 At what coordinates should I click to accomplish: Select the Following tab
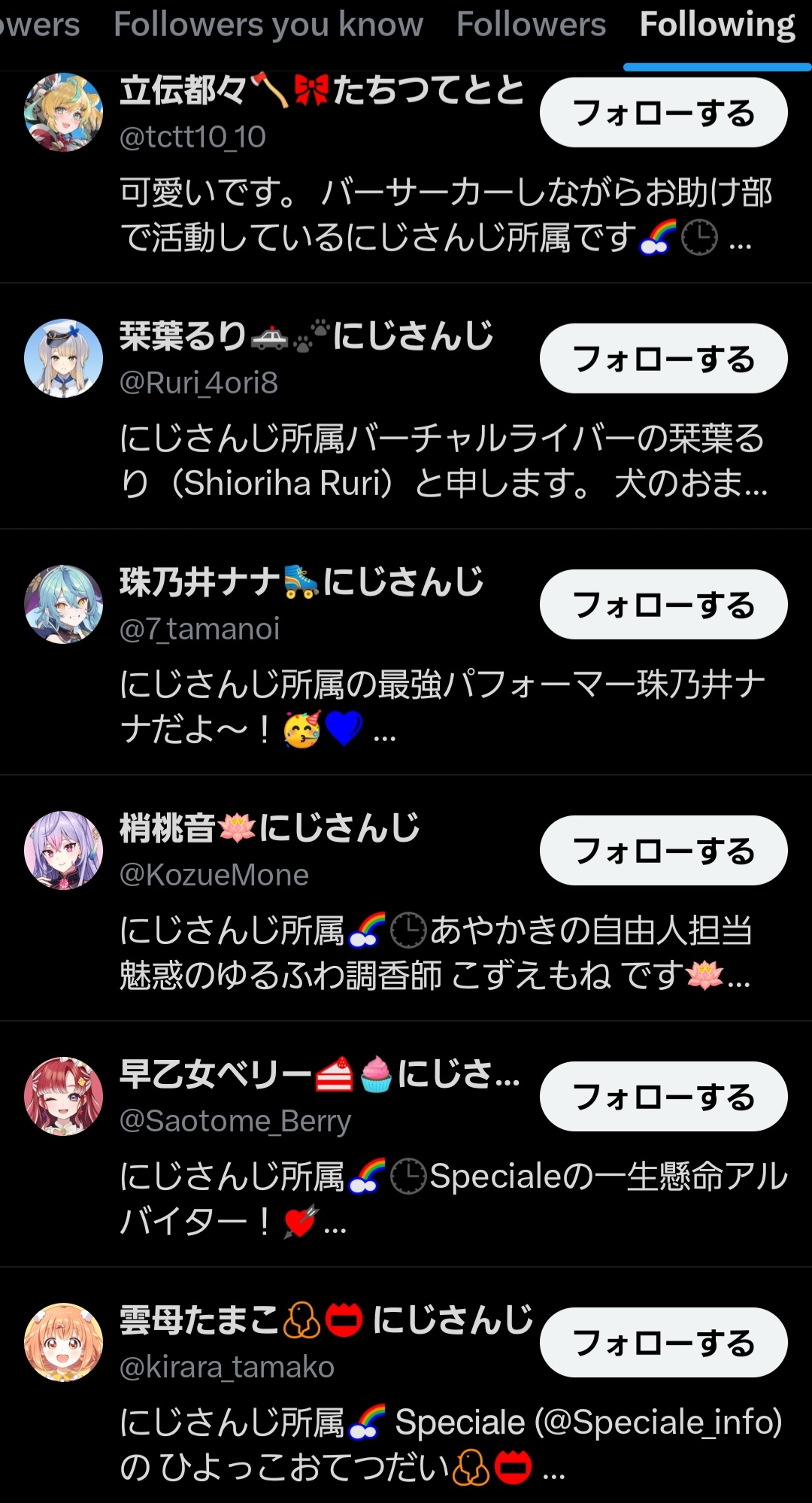point(717,26)
